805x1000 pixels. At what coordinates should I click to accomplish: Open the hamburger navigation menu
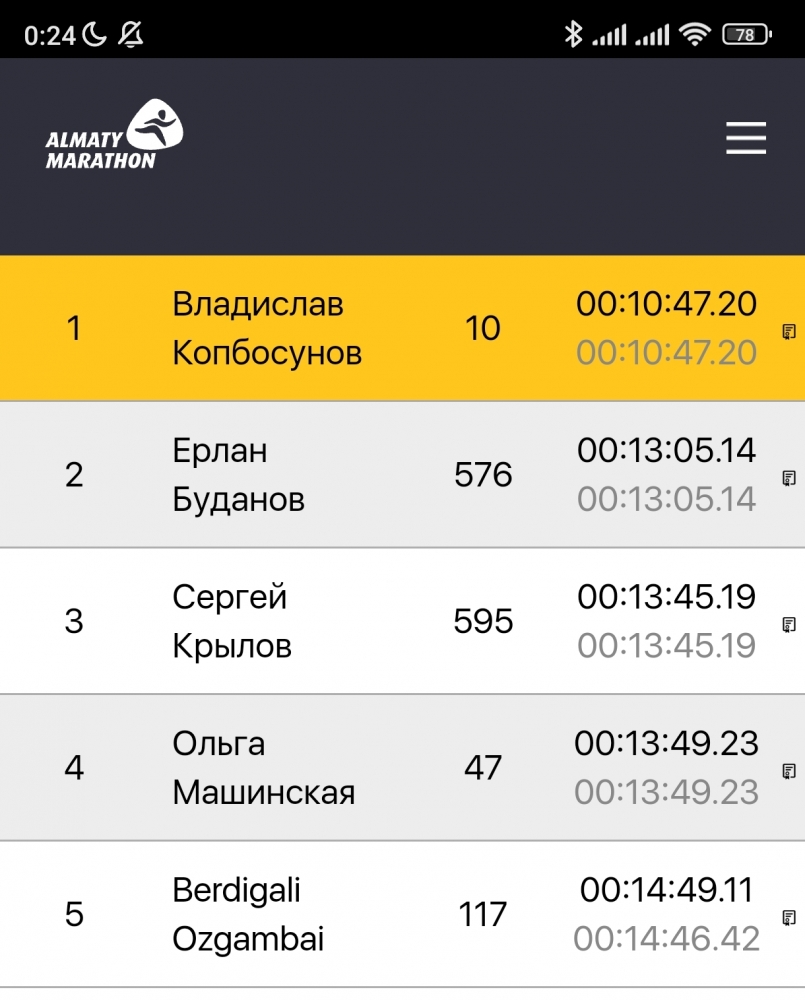point(746,138)
